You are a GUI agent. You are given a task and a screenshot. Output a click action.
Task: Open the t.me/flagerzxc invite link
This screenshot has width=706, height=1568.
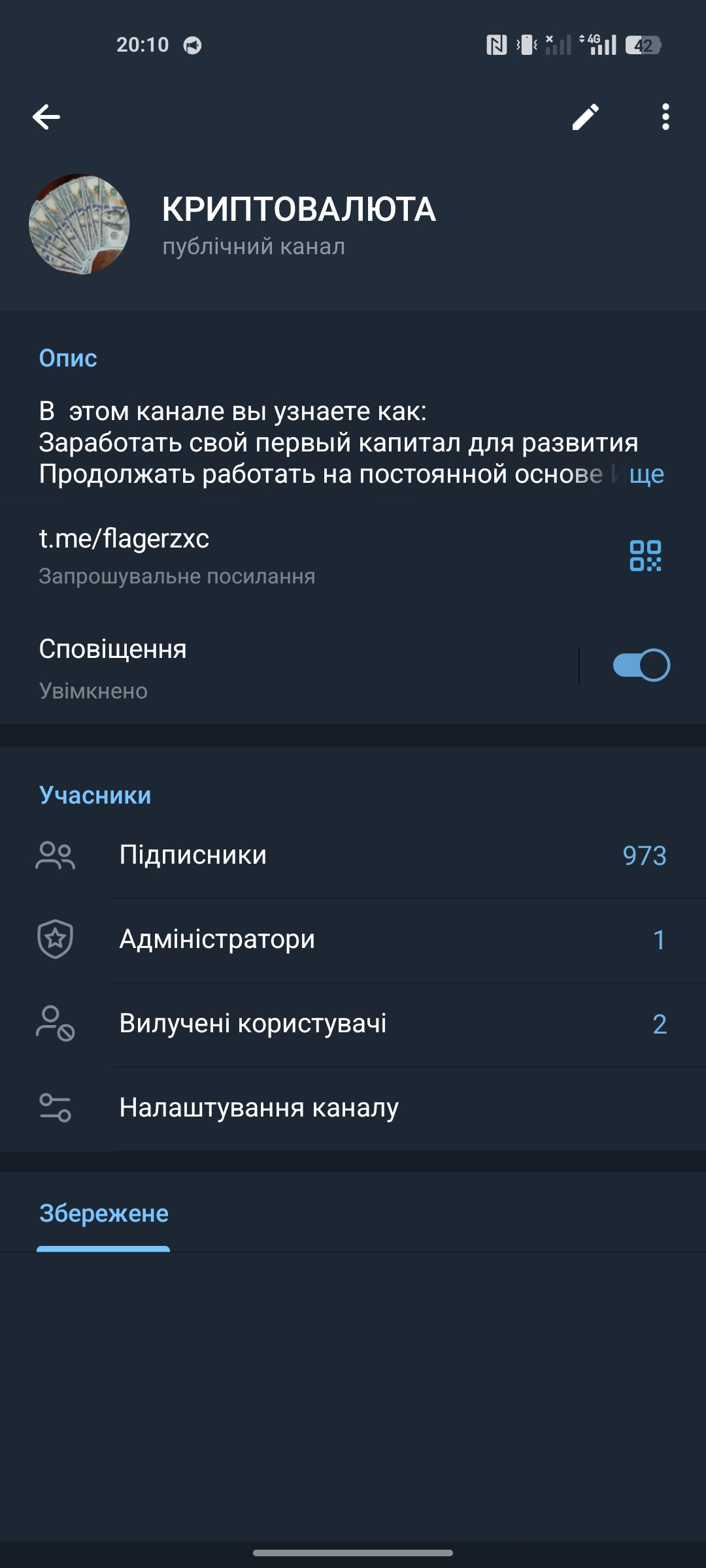point(123,539)
